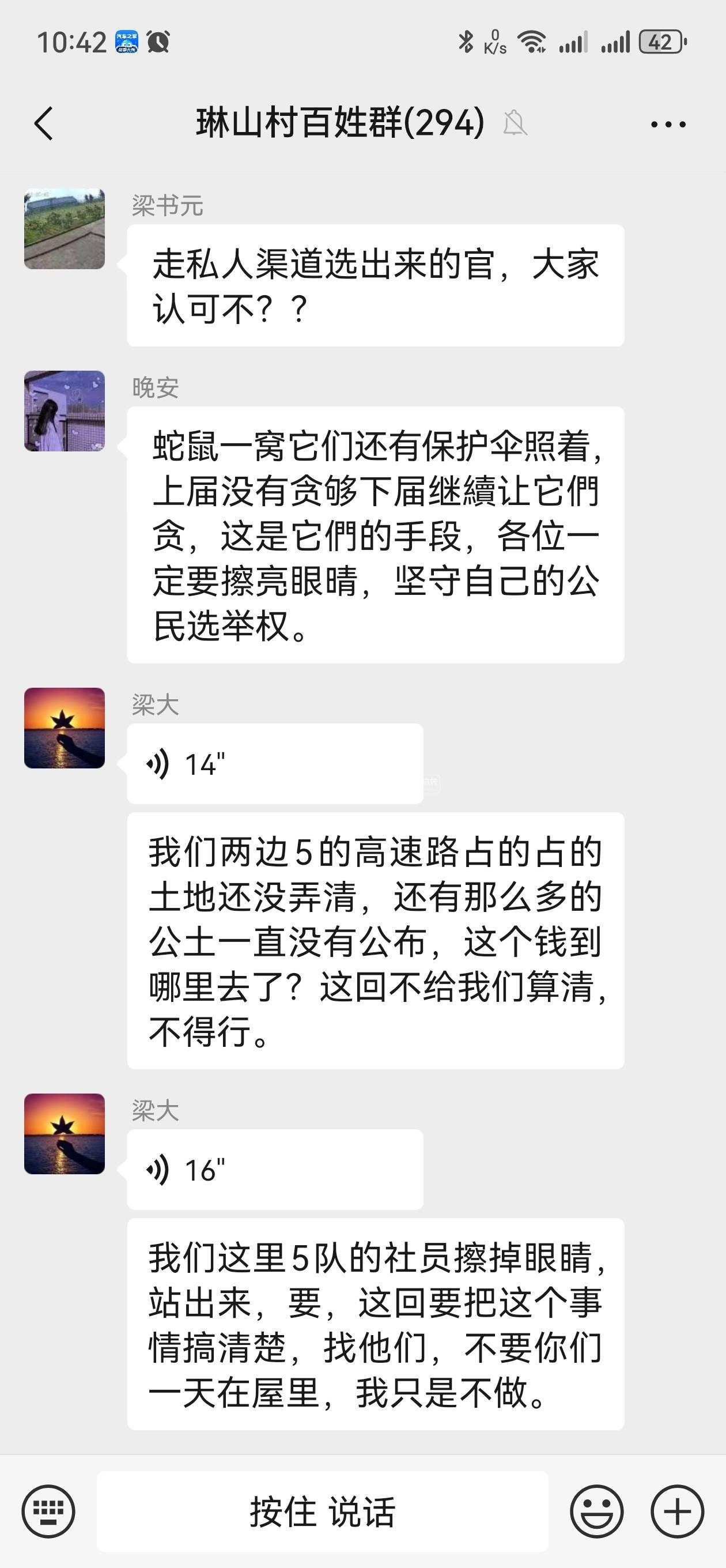This screenshot has height=1568, width=726.
Task: Open 梁书元's profile avatar
Action: [x=65, y=229]
